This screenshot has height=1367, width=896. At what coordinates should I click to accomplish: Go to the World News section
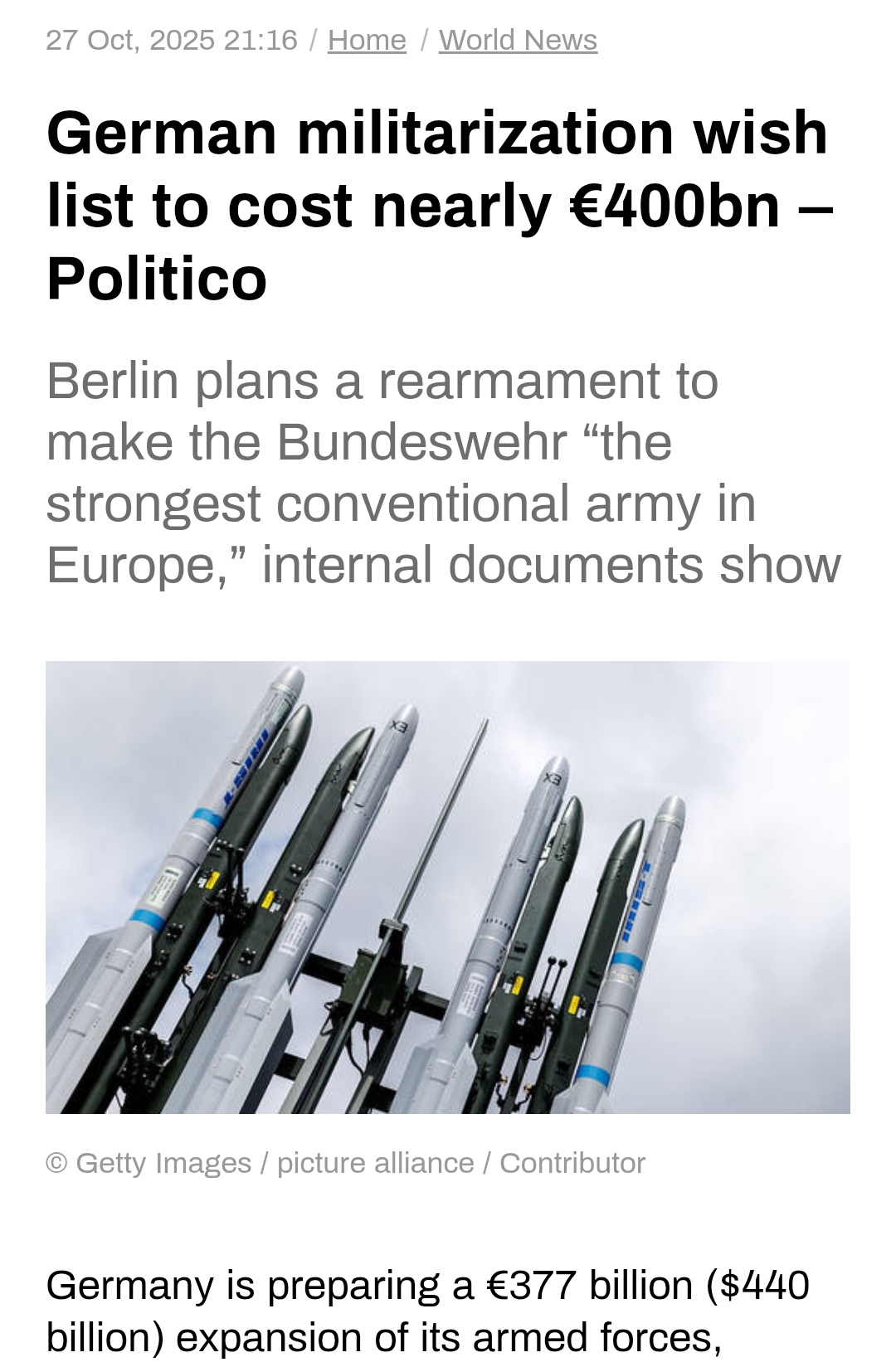(518, 40)
